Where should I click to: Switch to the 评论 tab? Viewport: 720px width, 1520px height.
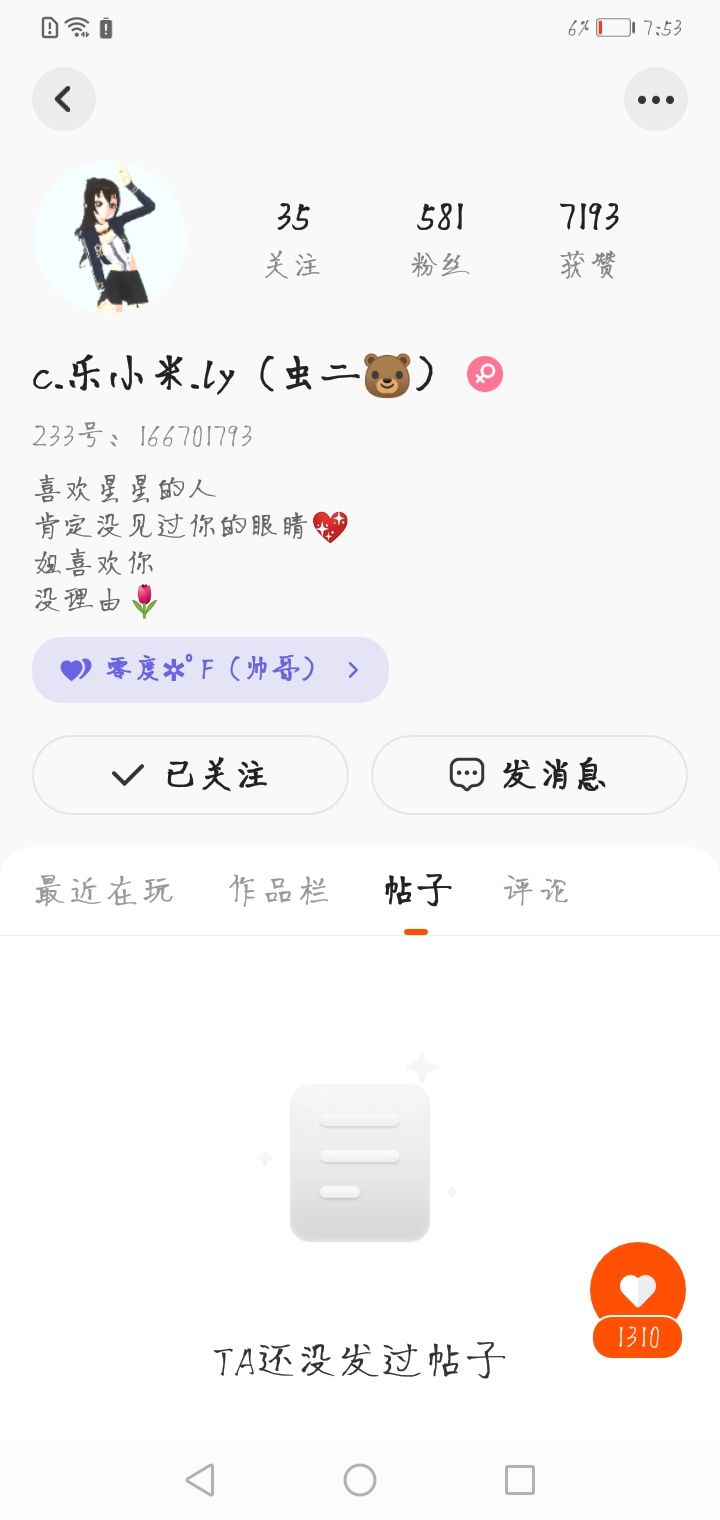coord(536,890)
